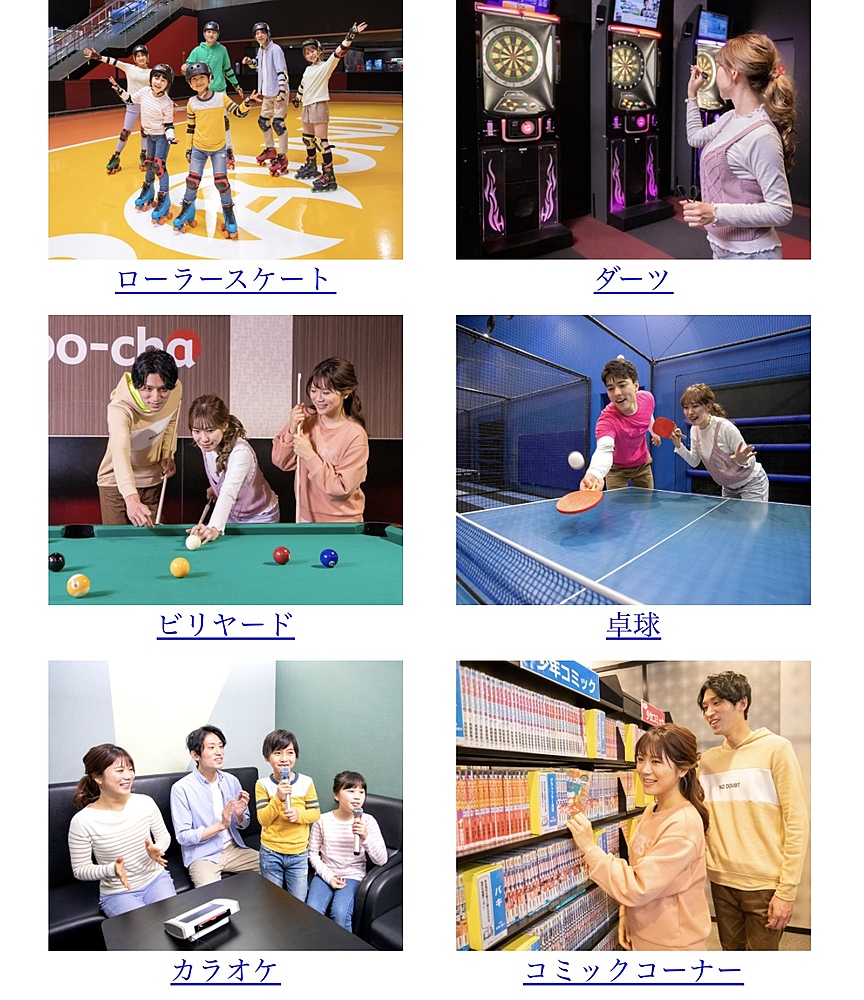Select the billiards photo tile
The height and width of the screenshot is (1000, 864).
pos(225,460)
